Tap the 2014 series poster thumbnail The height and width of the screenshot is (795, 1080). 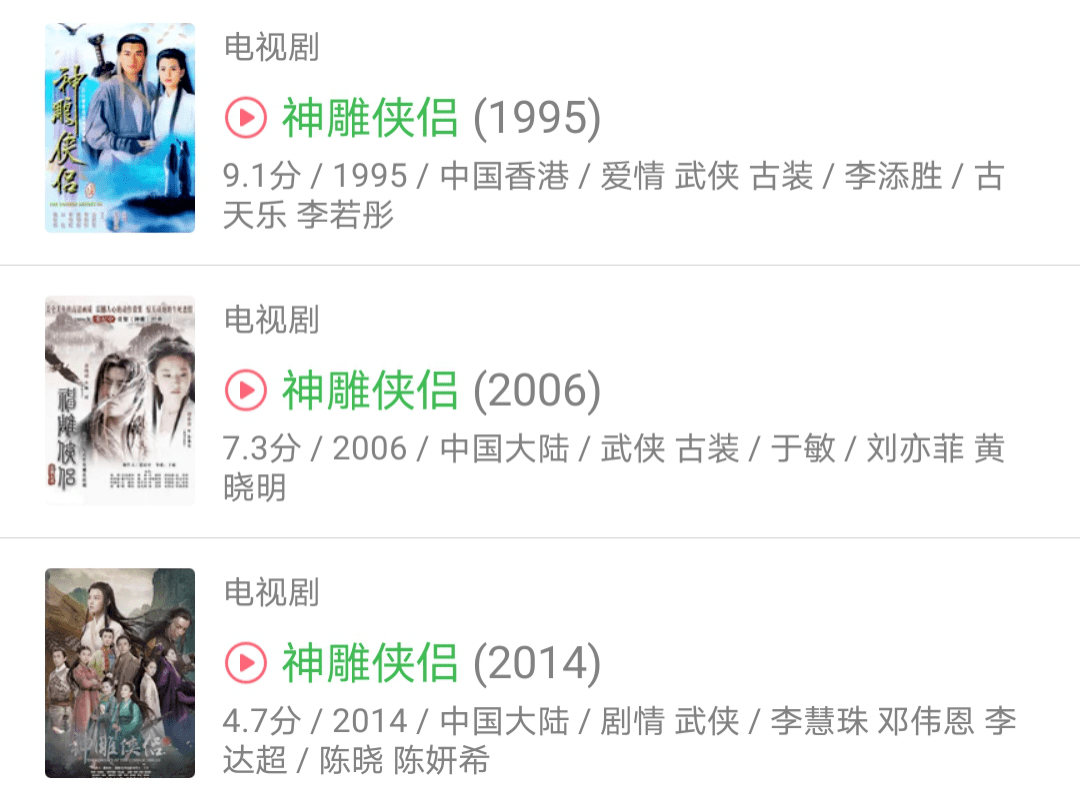coord(120,673)
